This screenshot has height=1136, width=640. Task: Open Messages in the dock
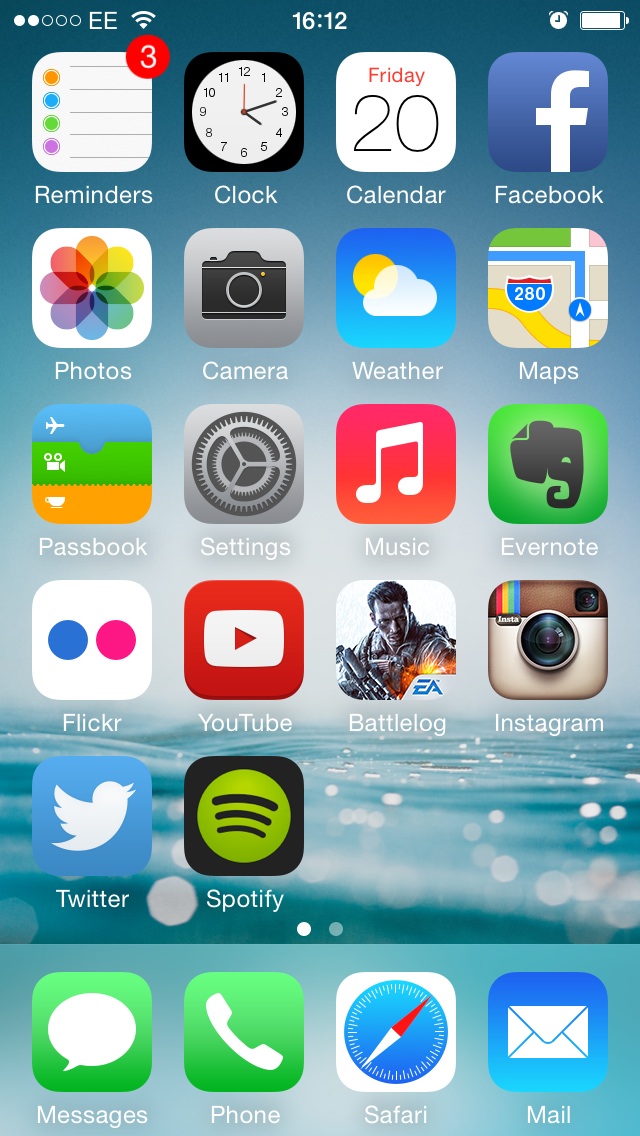[92, 1032]
